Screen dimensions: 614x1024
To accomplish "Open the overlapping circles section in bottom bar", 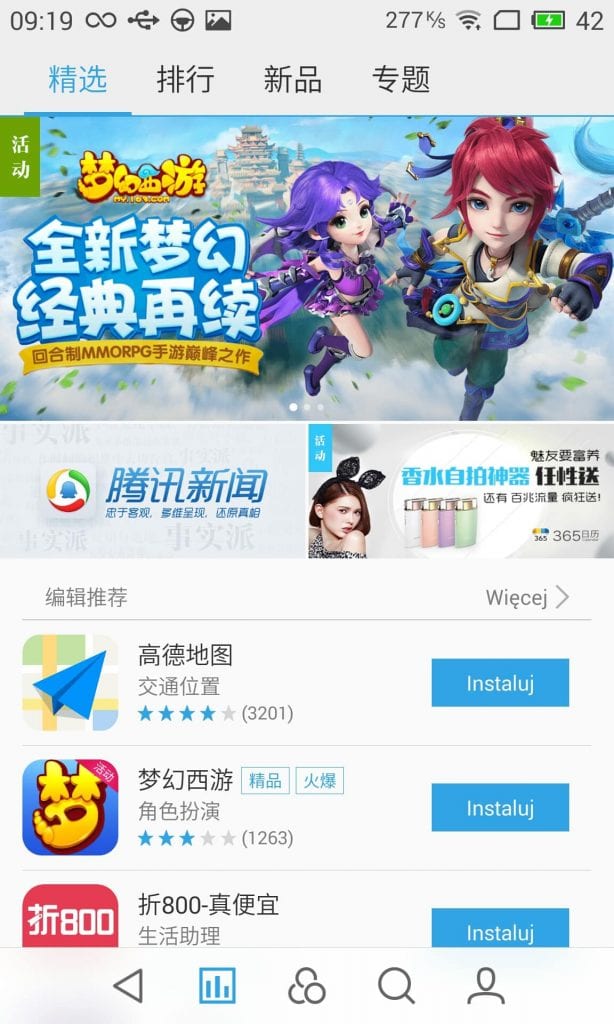I will coord(306,986).
